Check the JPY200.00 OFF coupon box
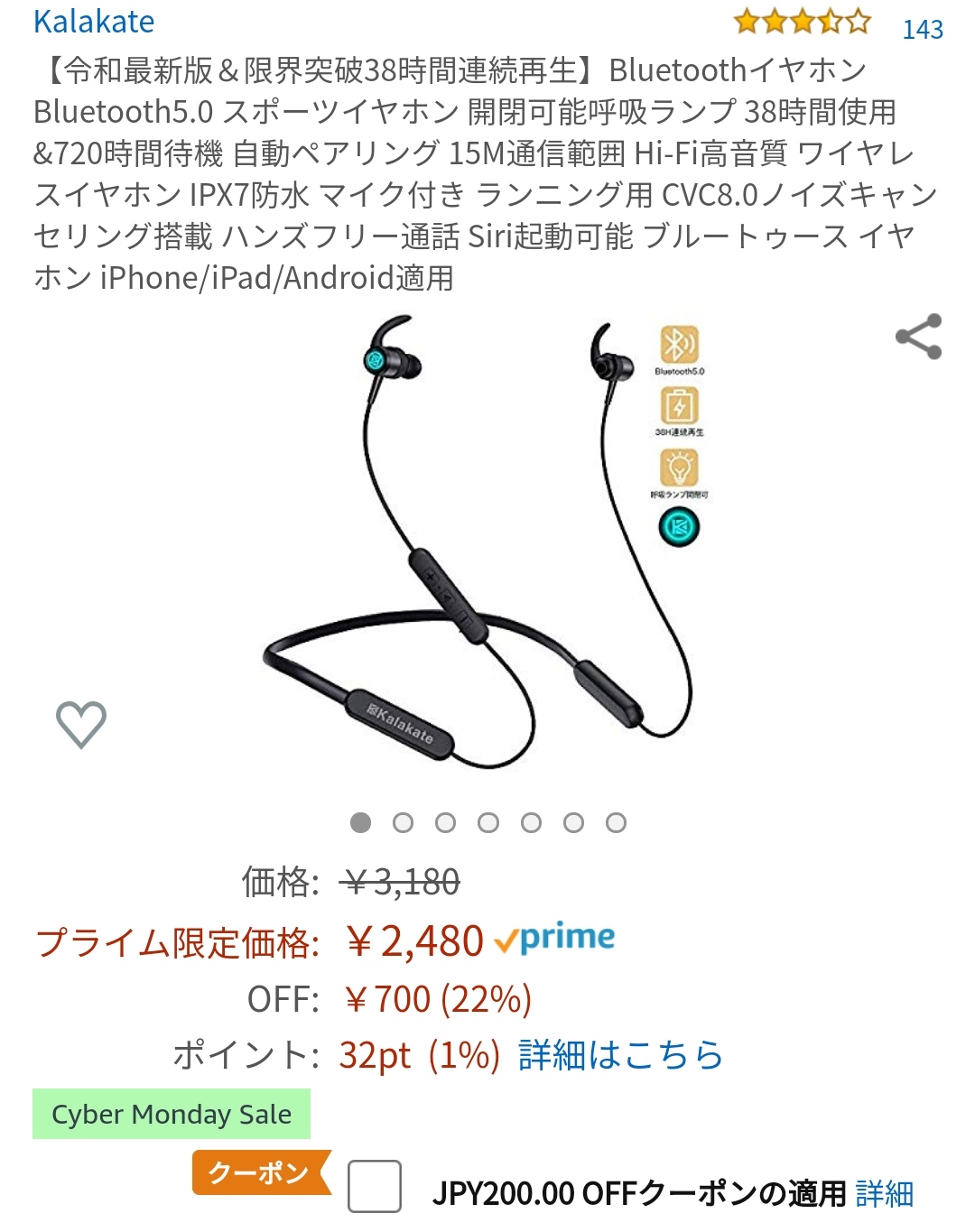 375,1186
